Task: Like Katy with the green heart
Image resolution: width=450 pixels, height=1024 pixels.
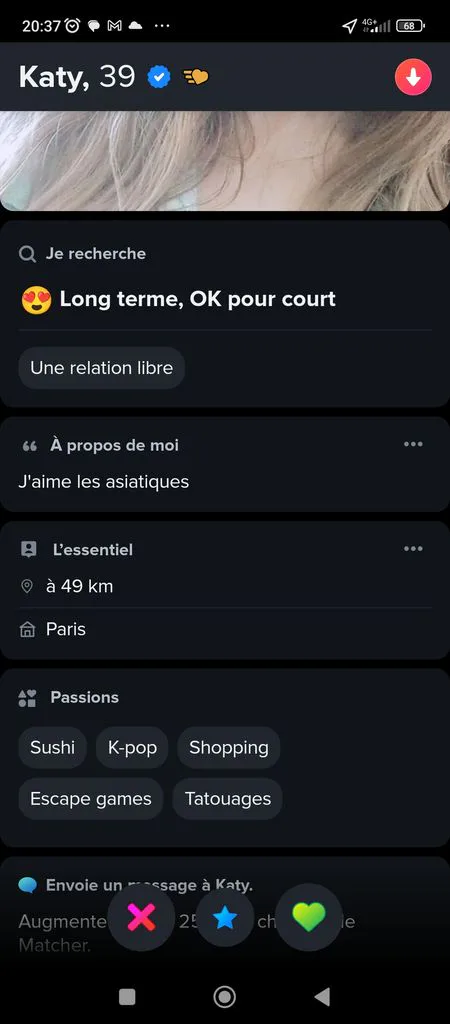Action: [308, 918]
